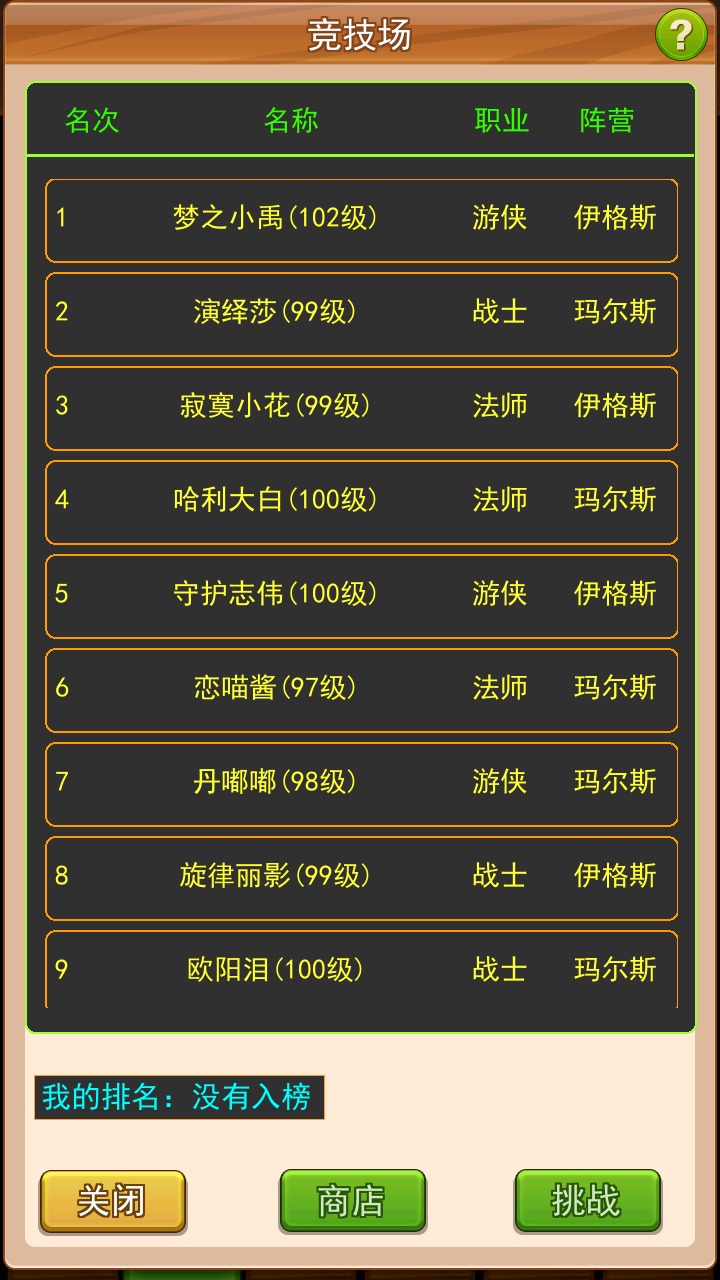The width and height of the screenshot is (720, 1280).
Task: Open rank 9 player 欧阳泪
Action: click(361, 970)
